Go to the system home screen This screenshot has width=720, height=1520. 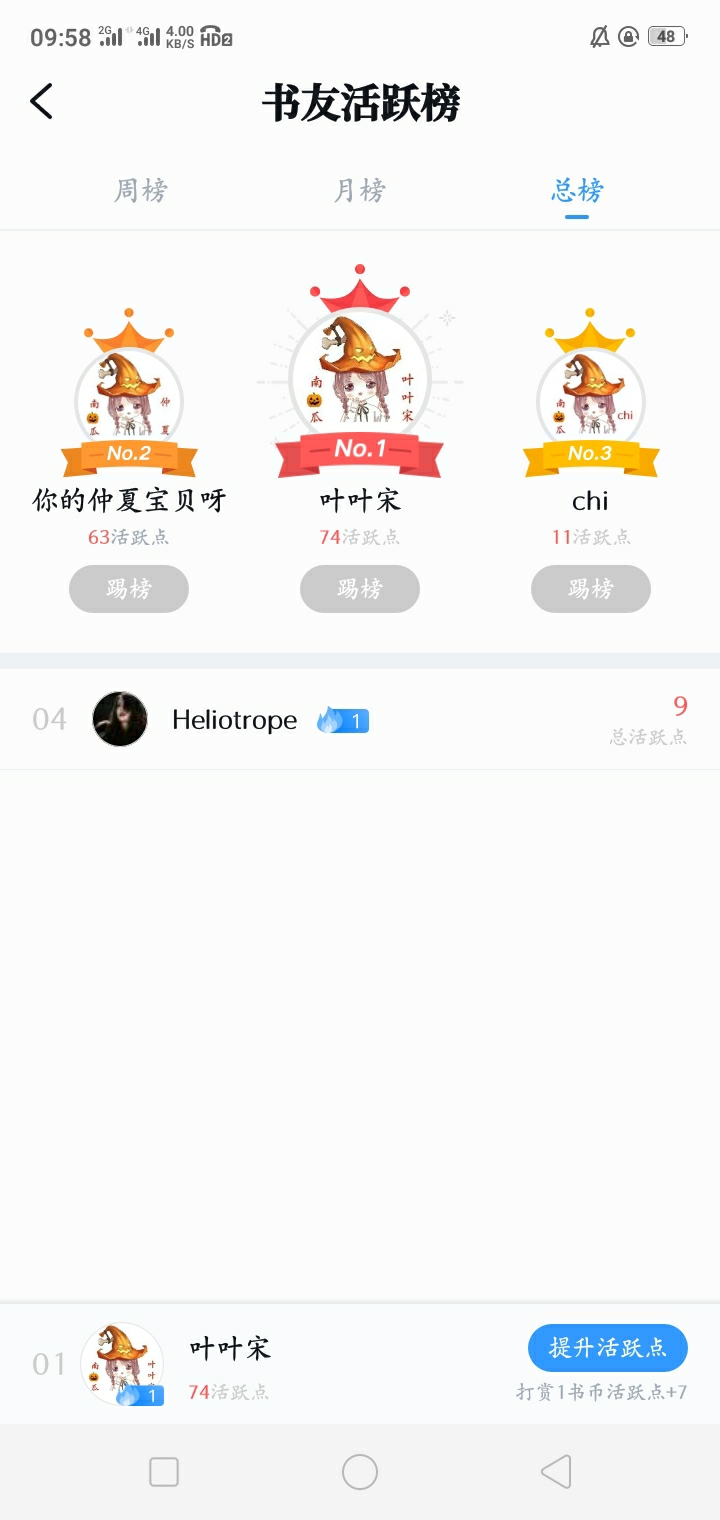click(x=360, y=1472)
